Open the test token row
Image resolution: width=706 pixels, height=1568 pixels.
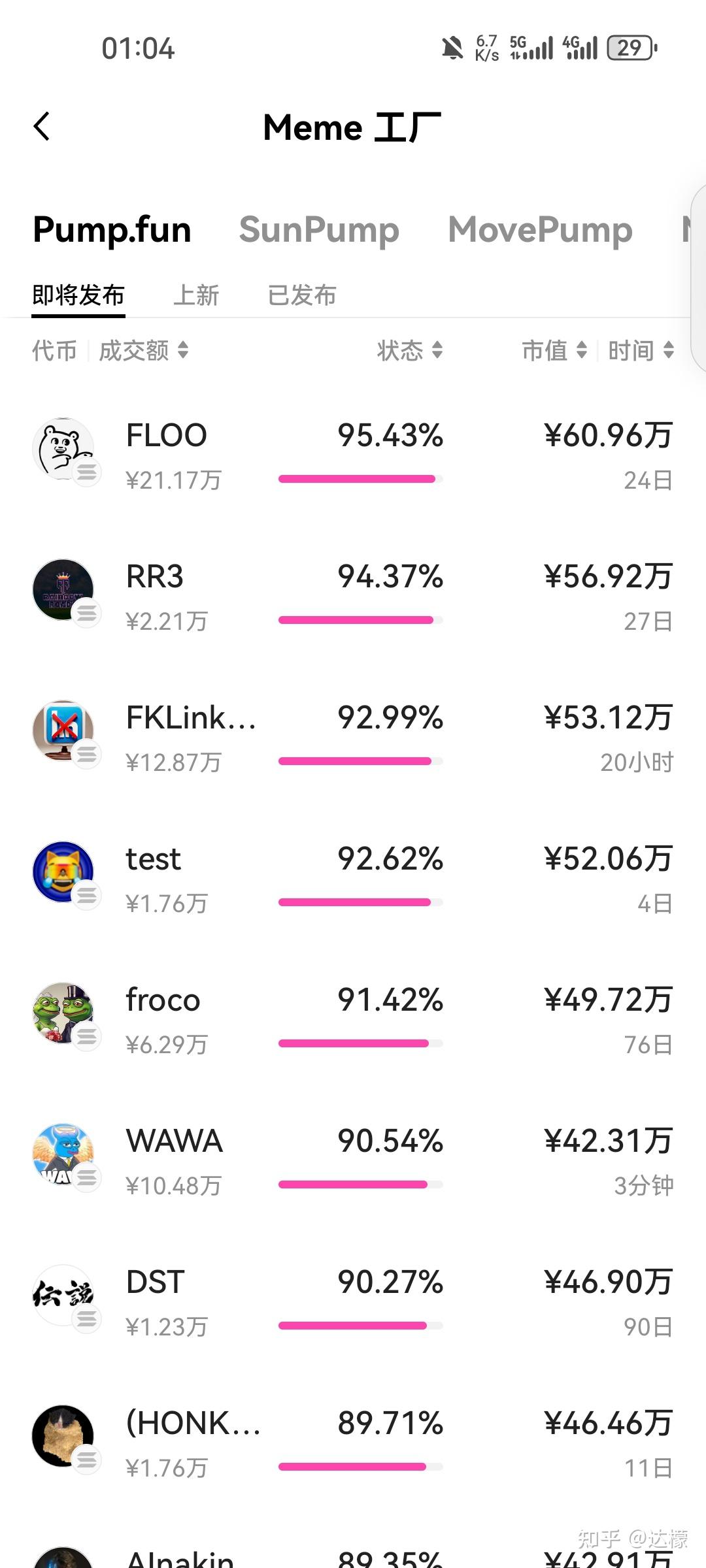(353, 879)
